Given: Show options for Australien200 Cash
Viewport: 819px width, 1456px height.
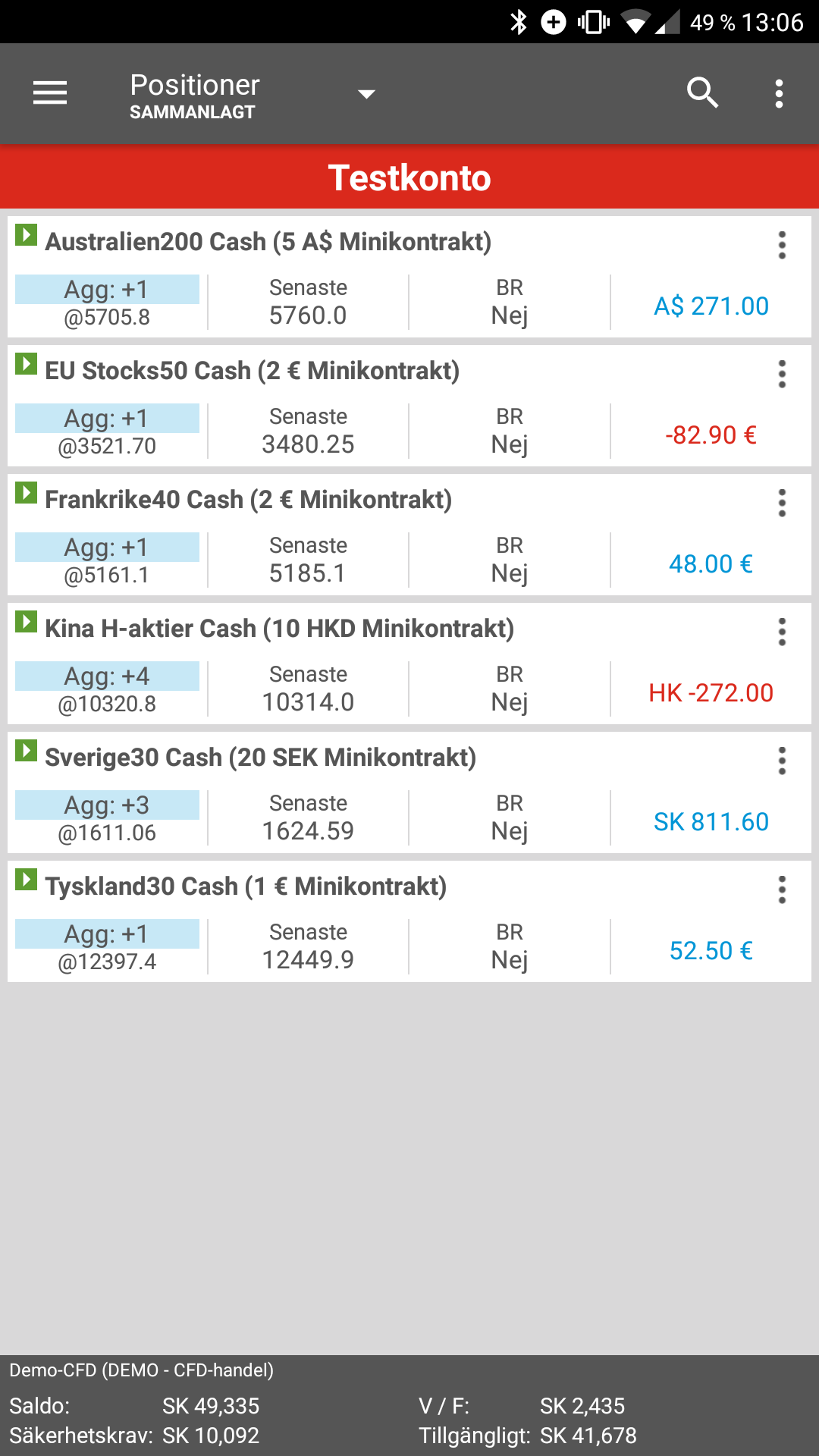Looking at the screenshot, I should 782,245.
